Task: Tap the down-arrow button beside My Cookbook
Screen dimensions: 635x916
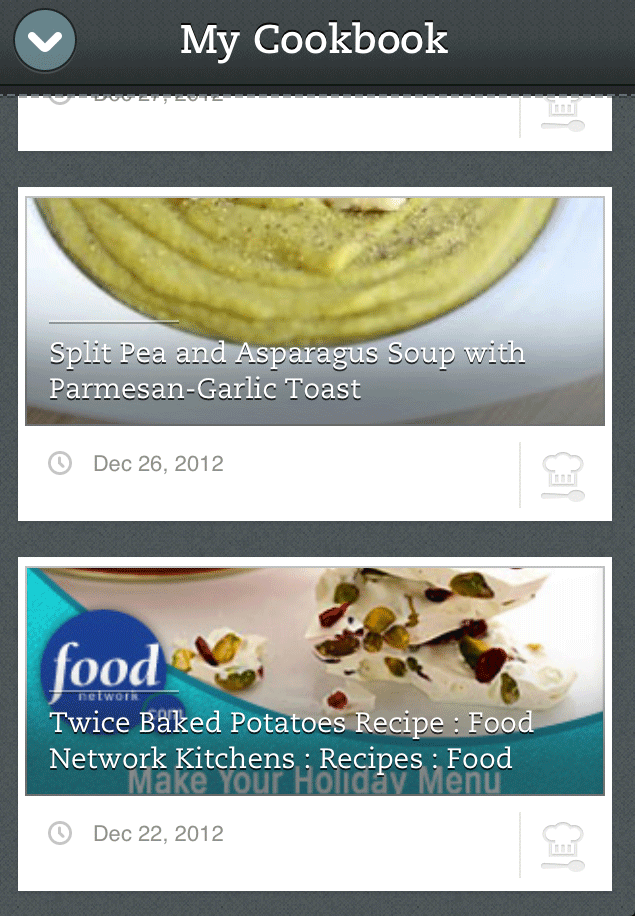Action: (x=45, y=41)
